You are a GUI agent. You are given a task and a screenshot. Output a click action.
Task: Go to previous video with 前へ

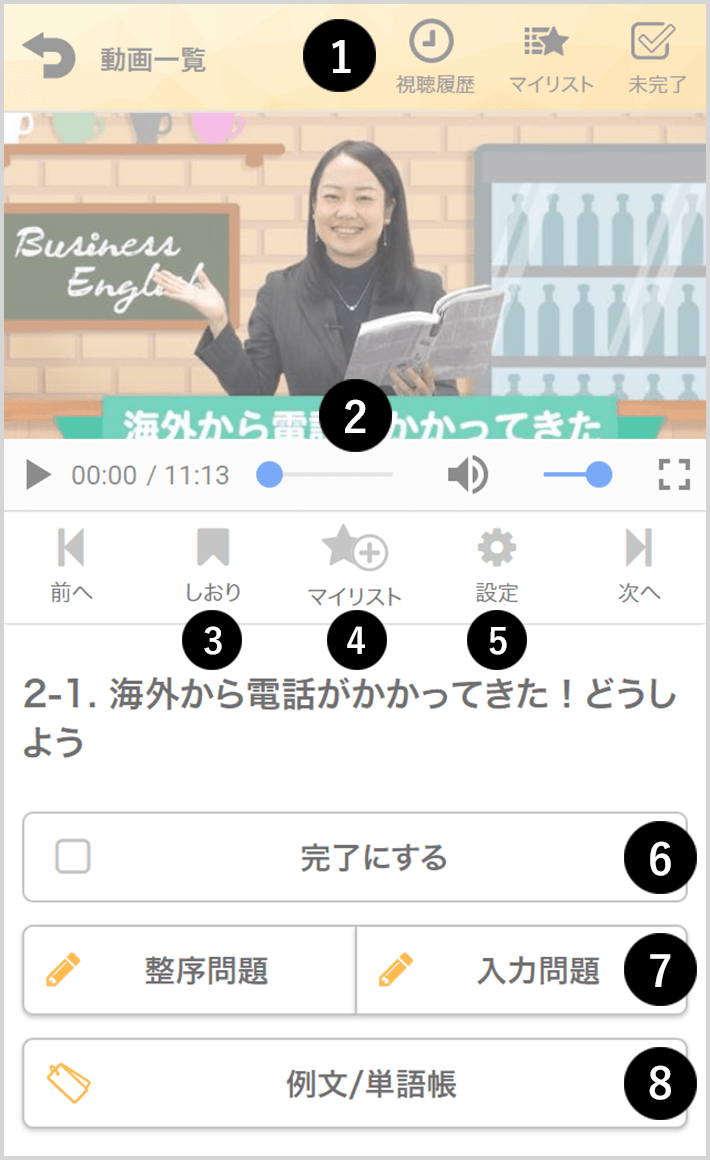point(72,565)
